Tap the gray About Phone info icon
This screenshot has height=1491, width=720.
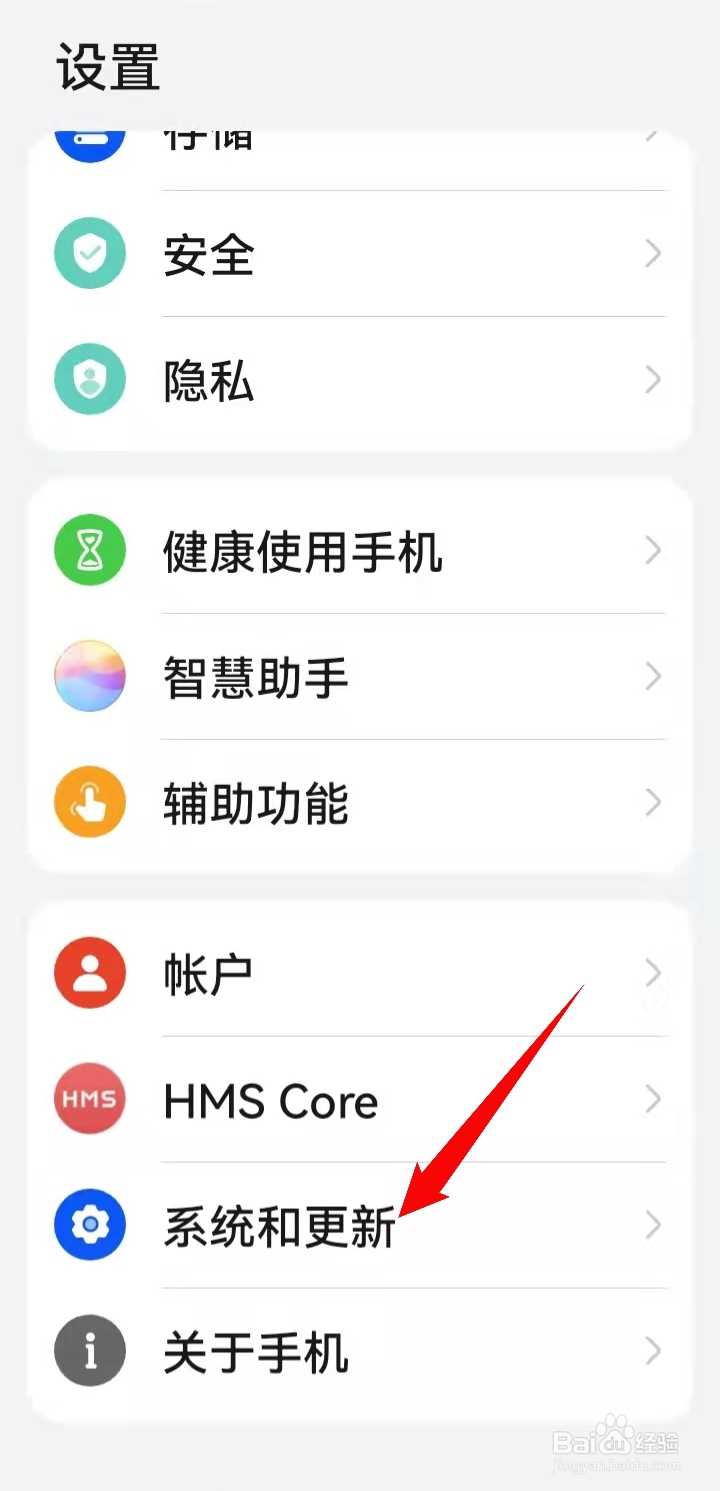pyautogui.click(x=90, y=1350)
